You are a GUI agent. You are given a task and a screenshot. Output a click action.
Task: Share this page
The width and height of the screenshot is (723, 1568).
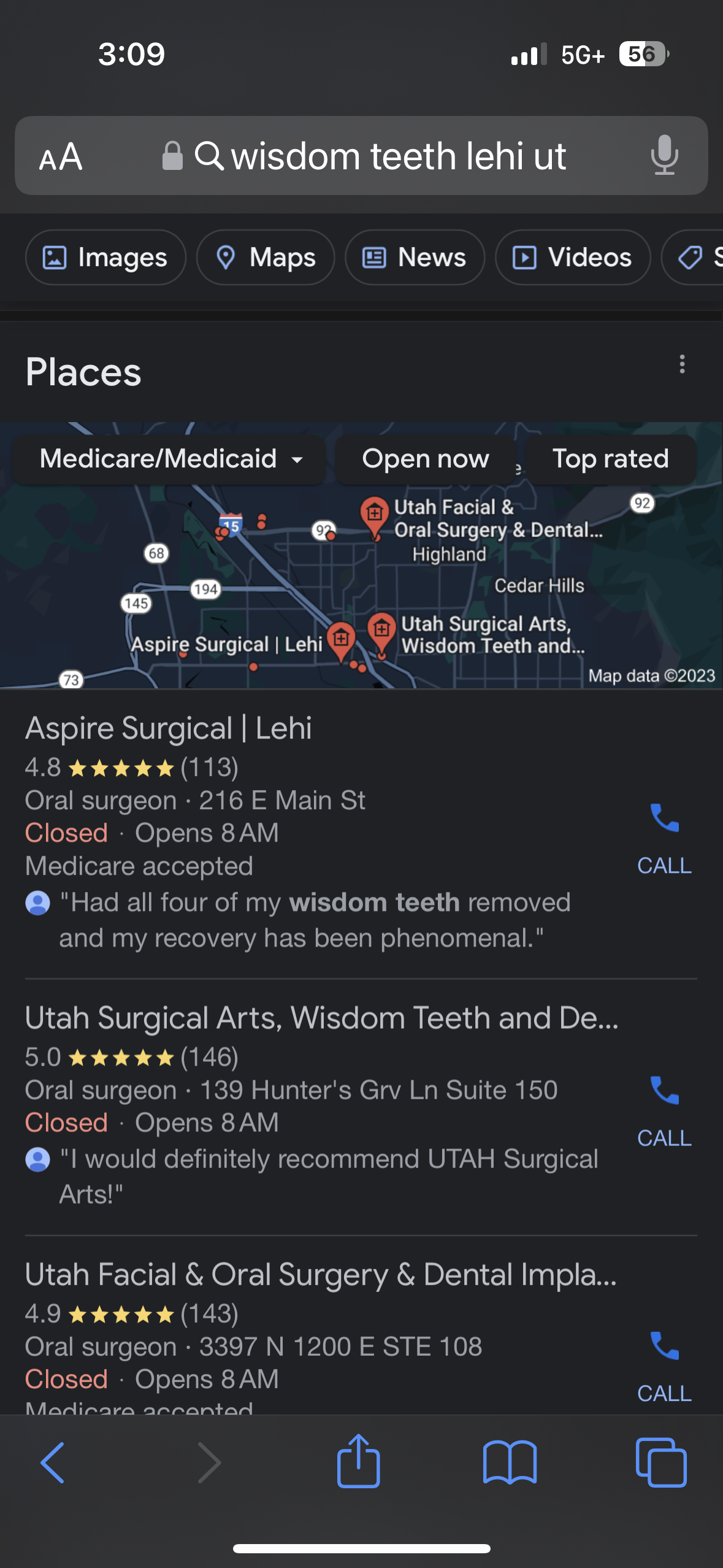pos(358,1461)
